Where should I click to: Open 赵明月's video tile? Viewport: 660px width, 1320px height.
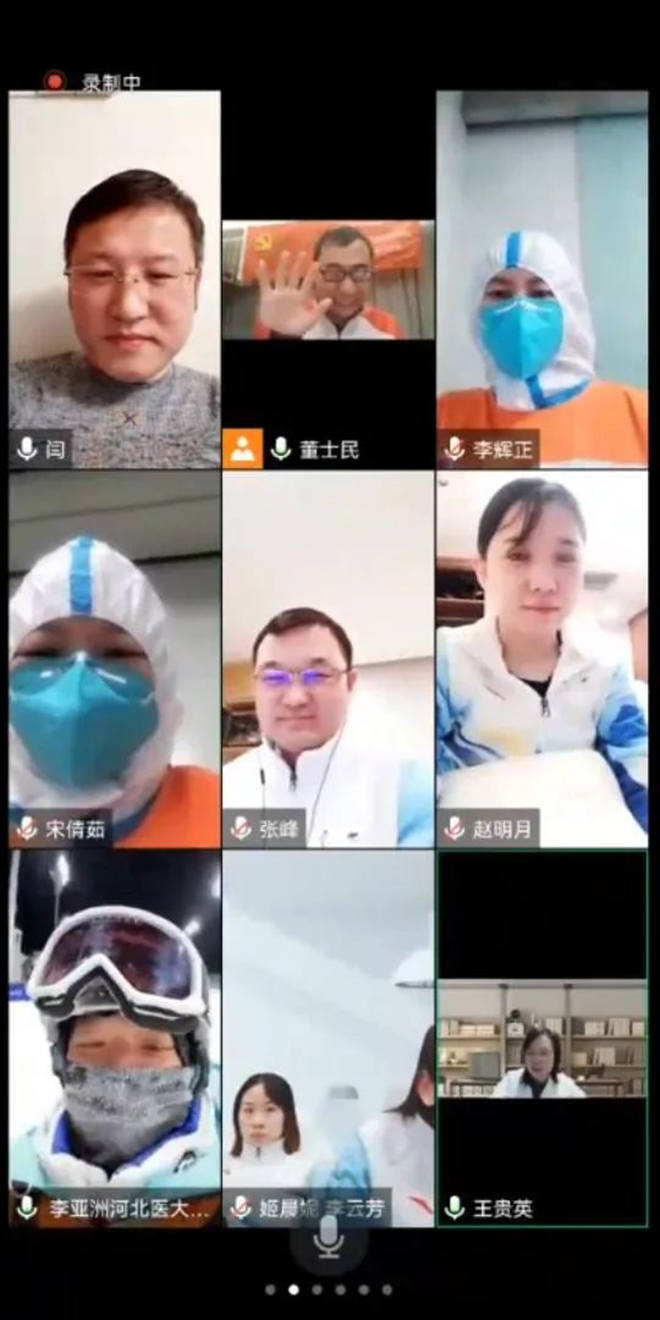(x=541, y=660)
